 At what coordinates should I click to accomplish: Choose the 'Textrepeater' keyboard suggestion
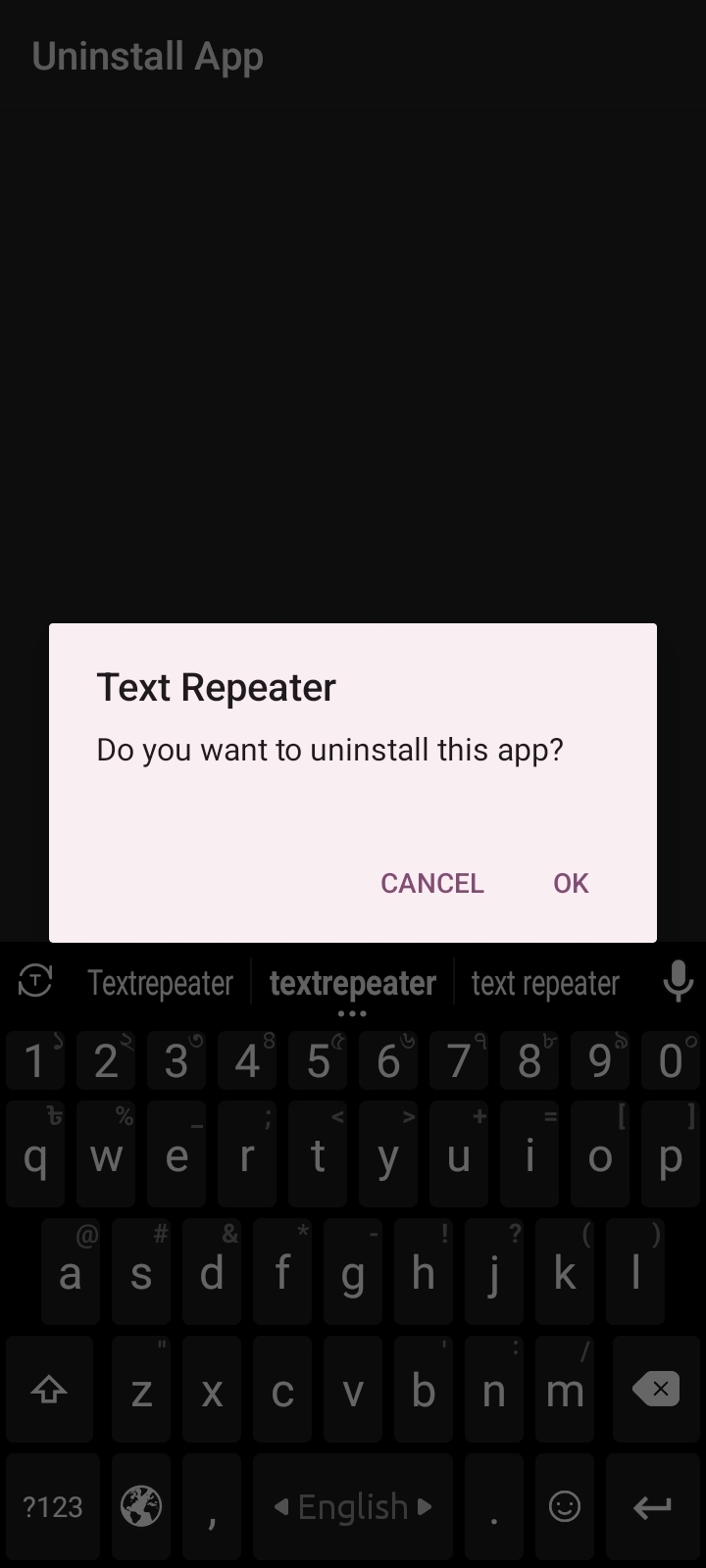pos(160,983)
